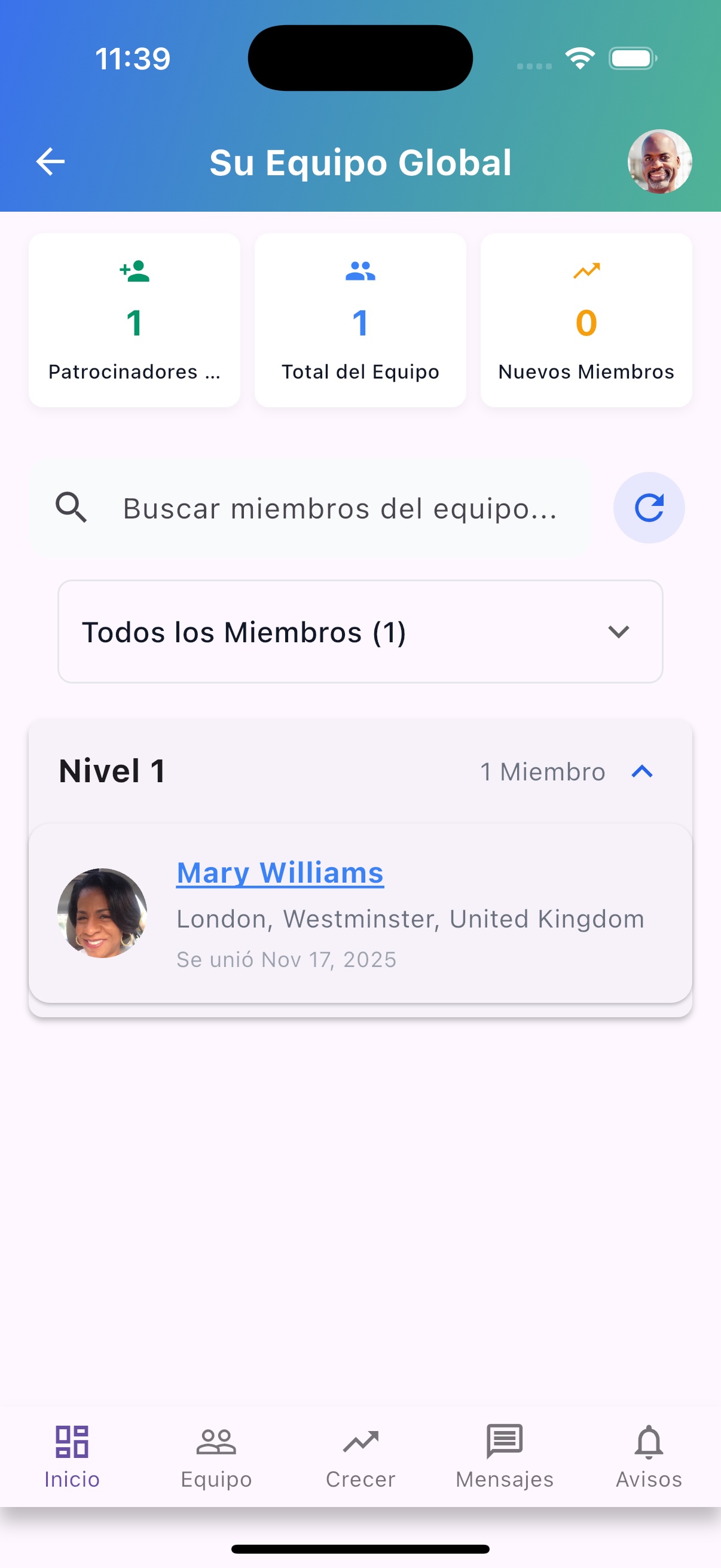This screenshot has height=1568, width=721.
Task: Click the green Patrocinadores add-person icon
Action: coord(134,271)
